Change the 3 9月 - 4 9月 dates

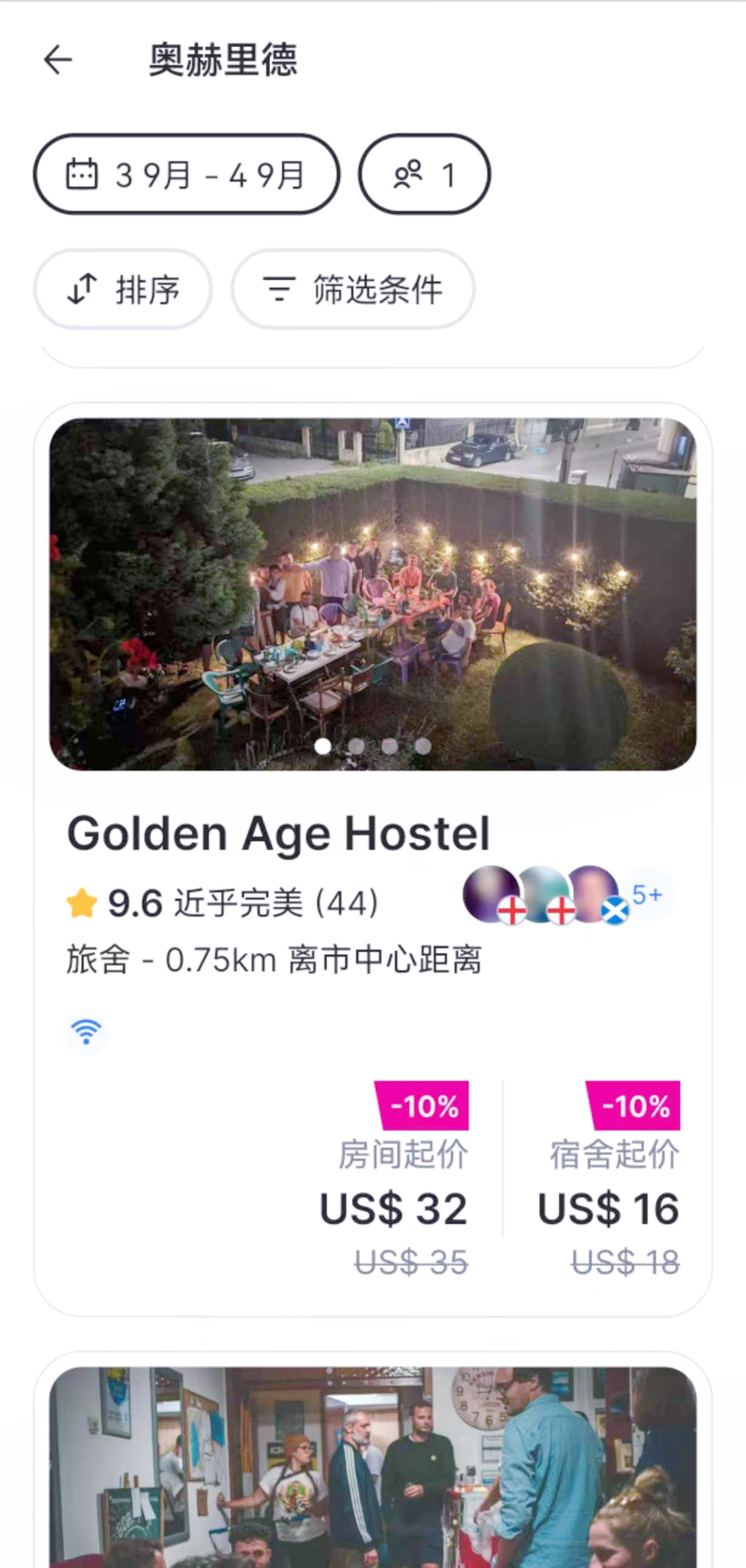point(186,175)
